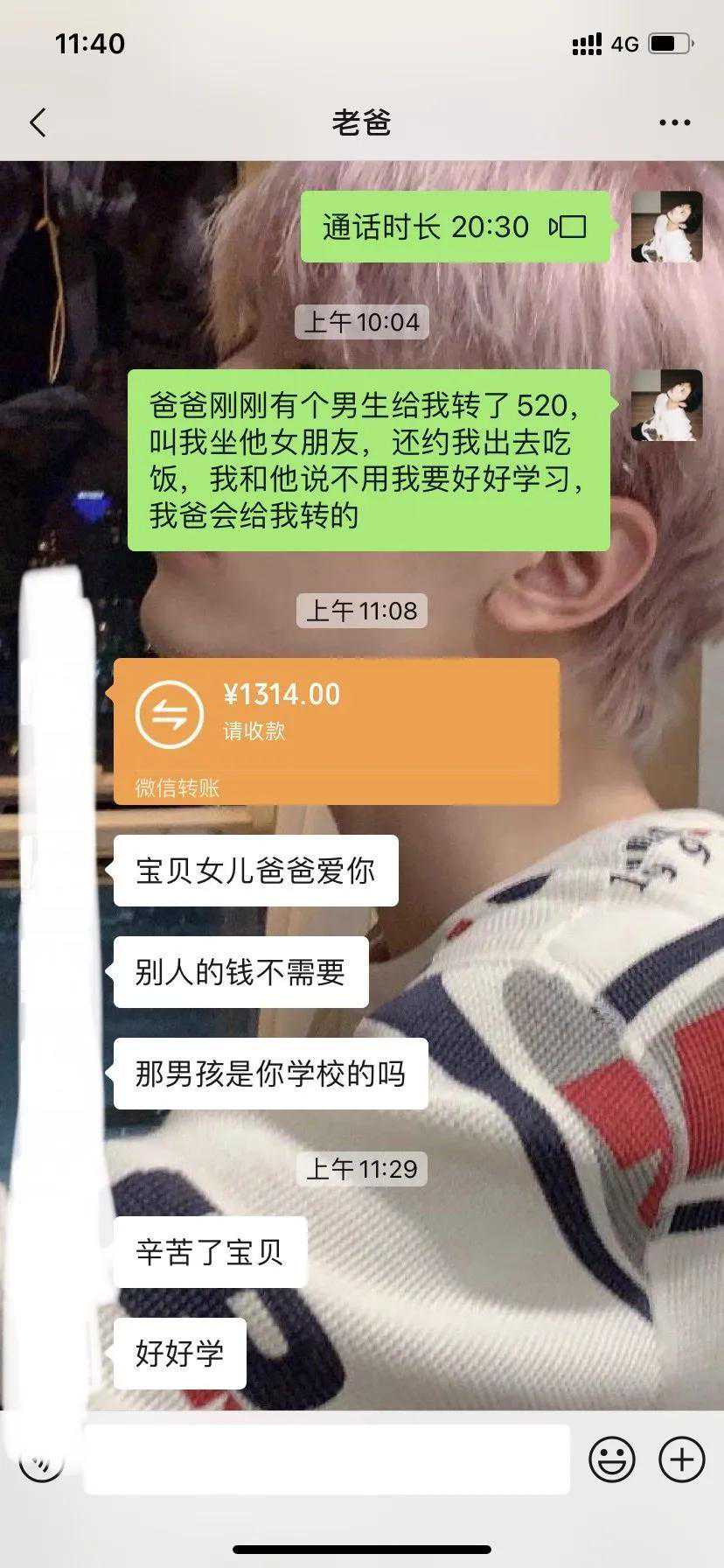Viewport: 724px width, 1568px height.
Task: Open the plus attachments menu
Action: [681, 1459]
